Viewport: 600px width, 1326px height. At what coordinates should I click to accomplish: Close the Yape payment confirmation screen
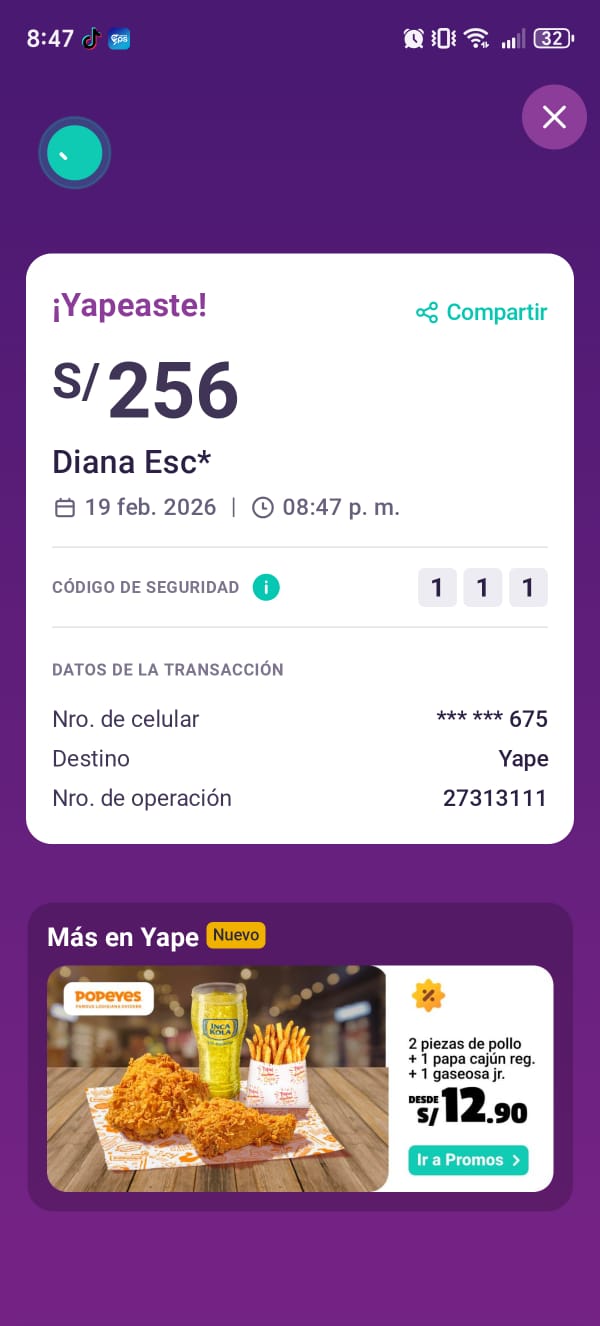[x=554, y=117]
